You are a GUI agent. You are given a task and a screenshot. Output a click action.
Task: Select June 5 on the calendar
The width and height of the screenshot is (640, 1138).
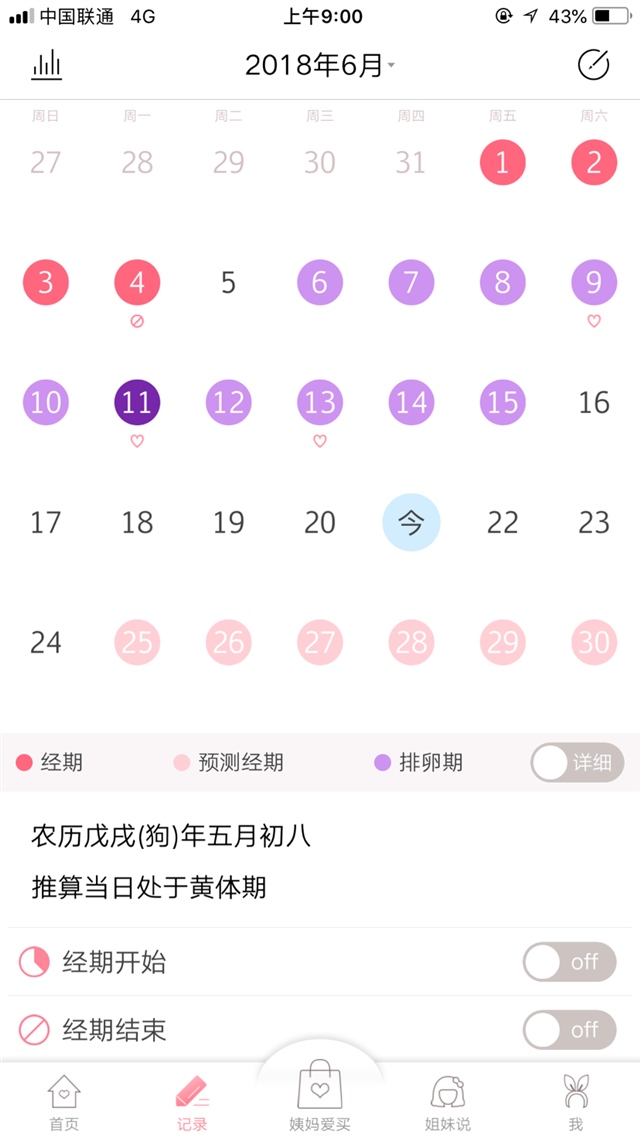tap(228, 283)
